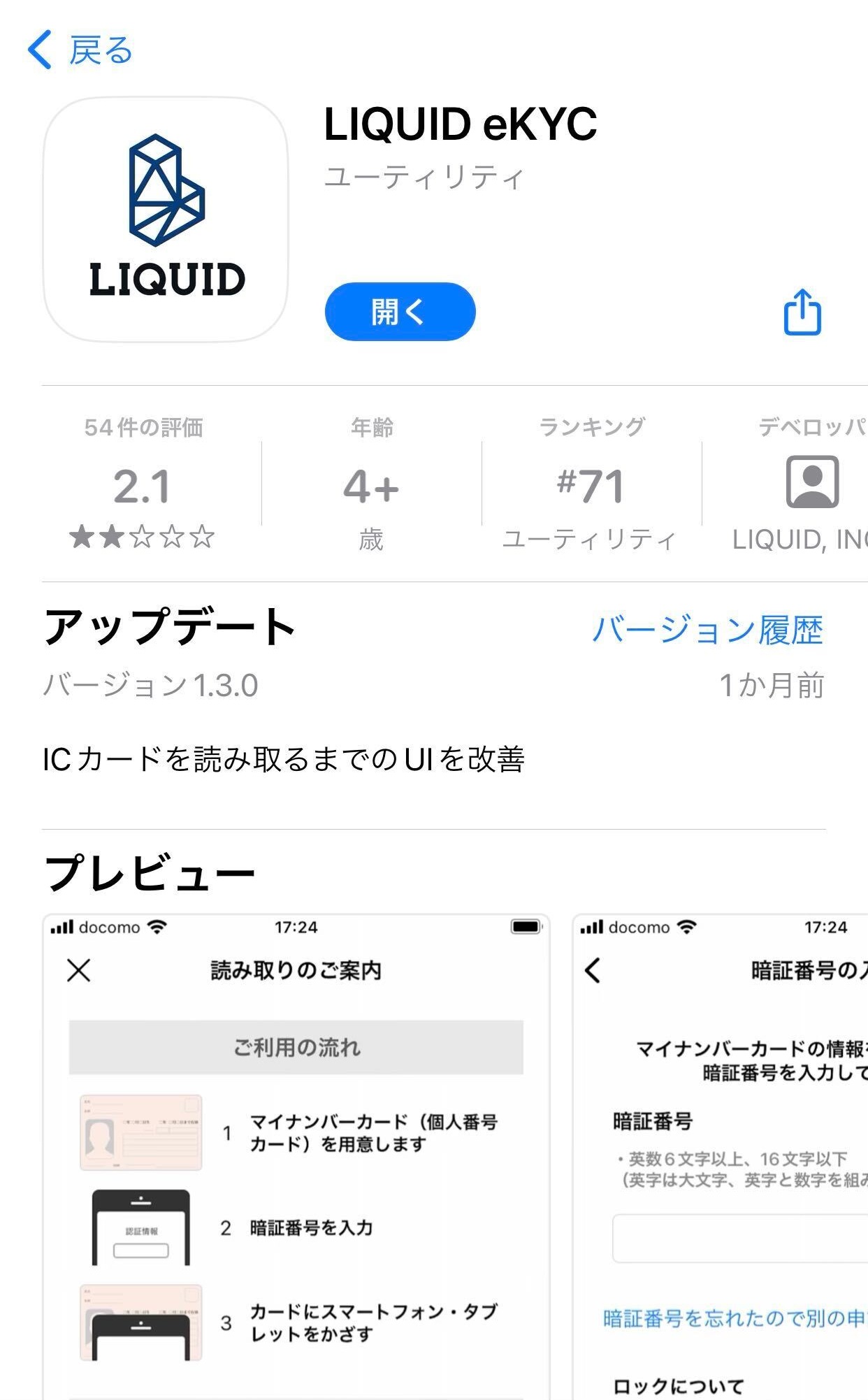Screen dimensions: 868x1400
Task: Open バージョン履歴 version history
Action: click(x=707, y=630)
